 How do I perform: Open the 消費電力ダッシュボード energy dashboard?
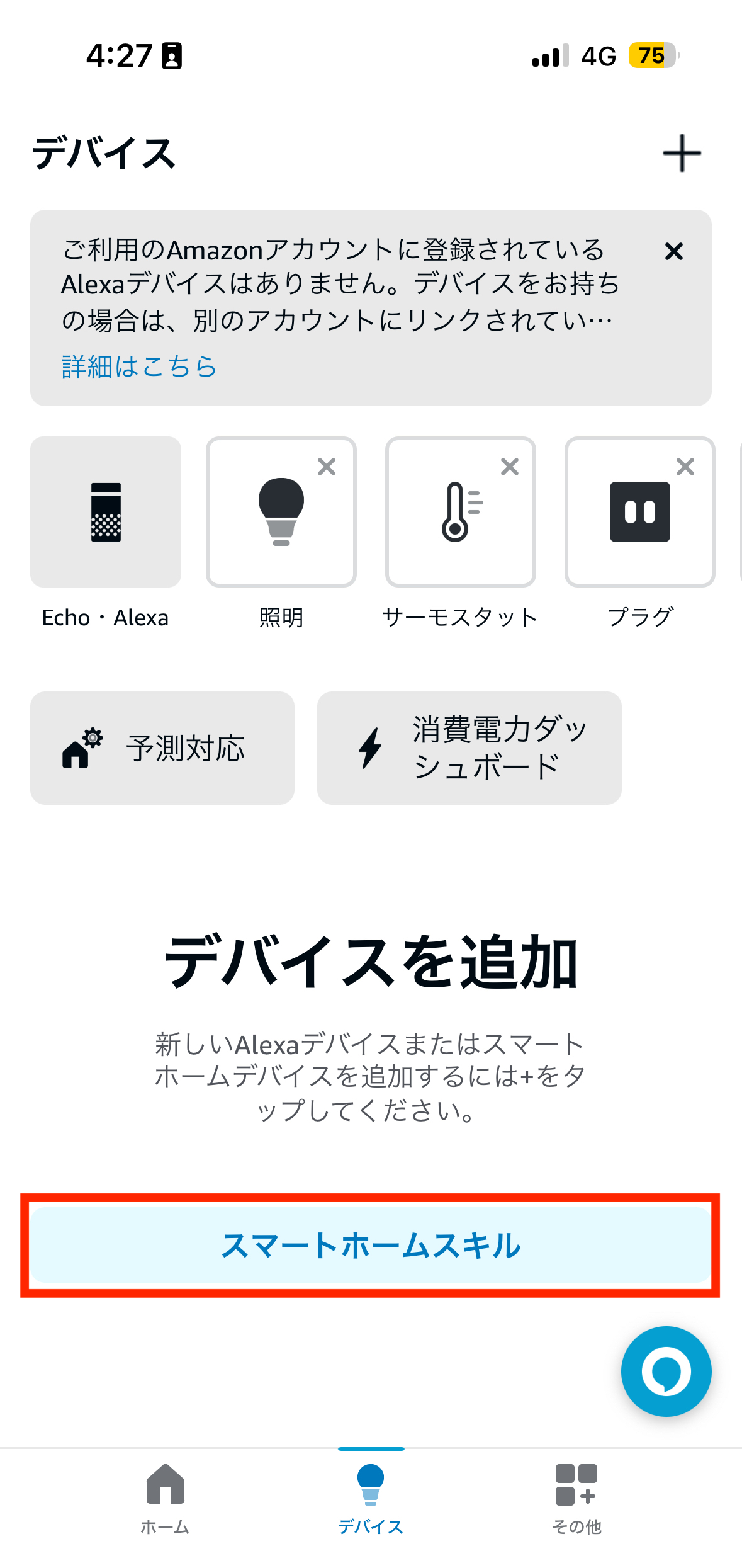(x=469, y=748)
